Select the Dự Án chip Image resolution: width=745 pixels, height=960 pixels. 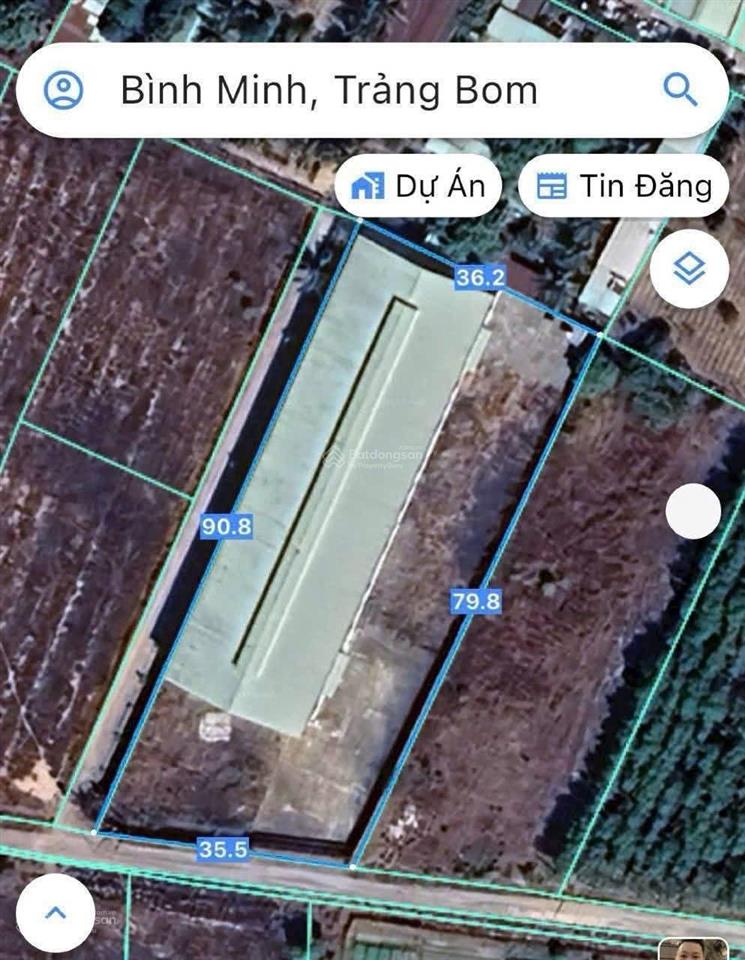[x=418, y=186]
